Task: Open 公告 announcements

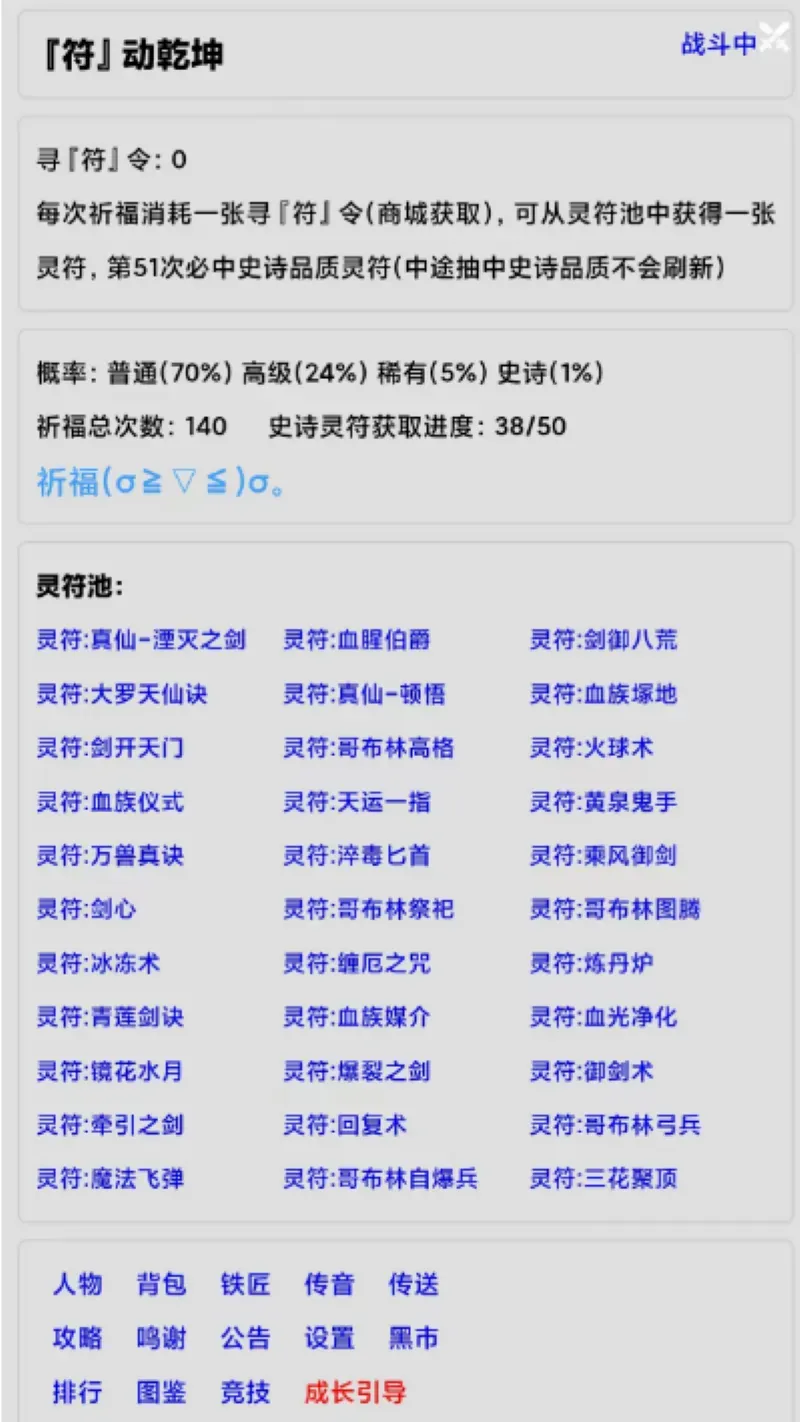Action: tap(246, 1338)
